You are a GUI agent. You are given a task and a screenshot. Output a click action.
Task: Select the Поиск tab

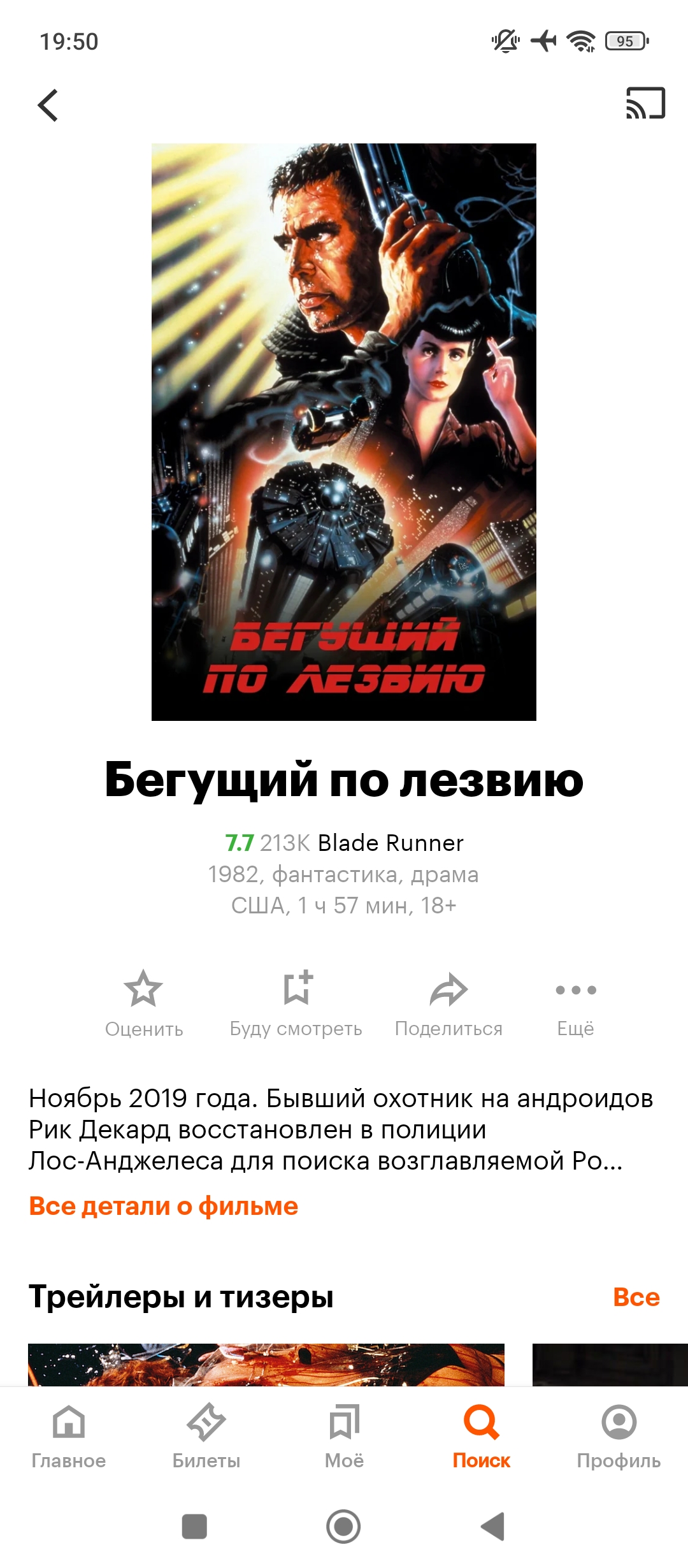[x=482, y=1434]
